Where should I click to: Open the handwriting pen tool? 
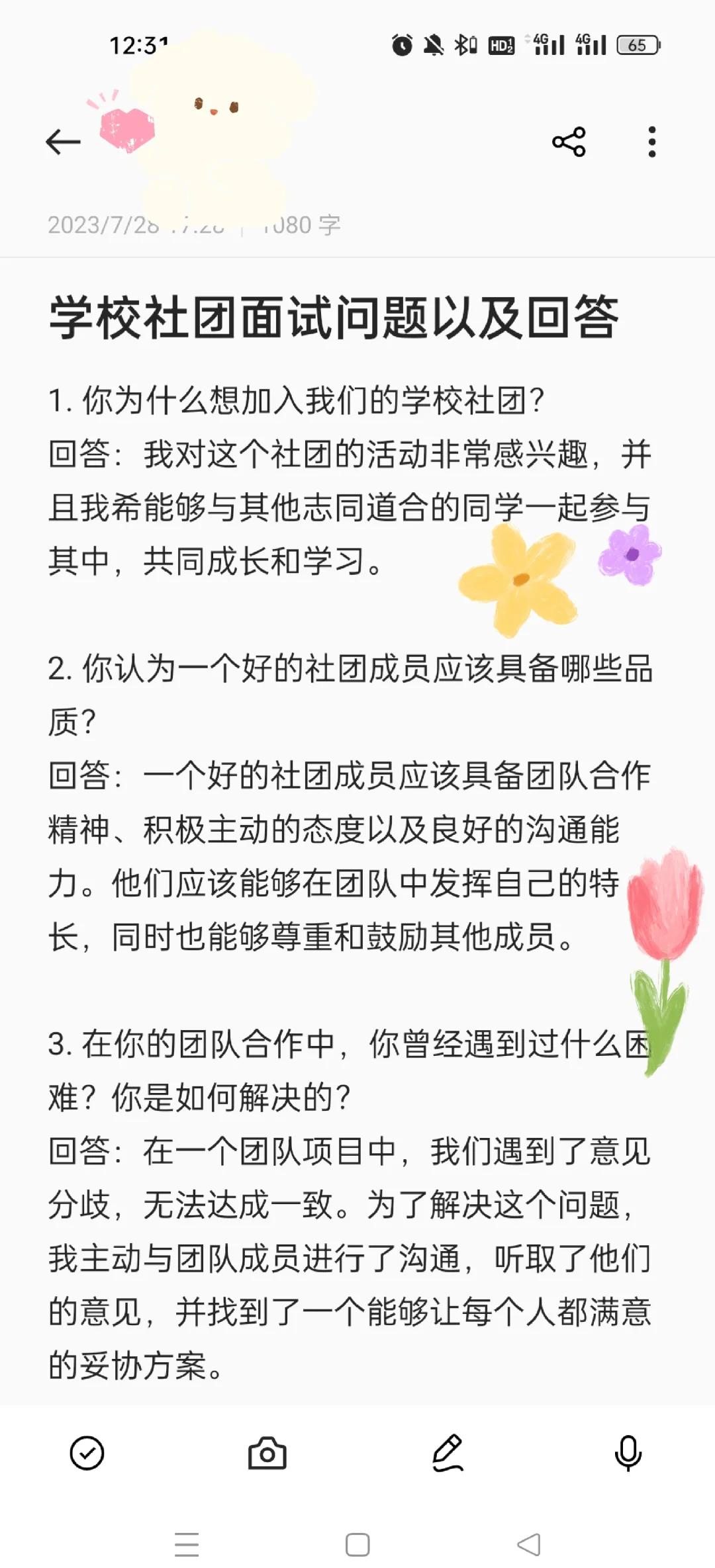click(x=448, y=1454)
